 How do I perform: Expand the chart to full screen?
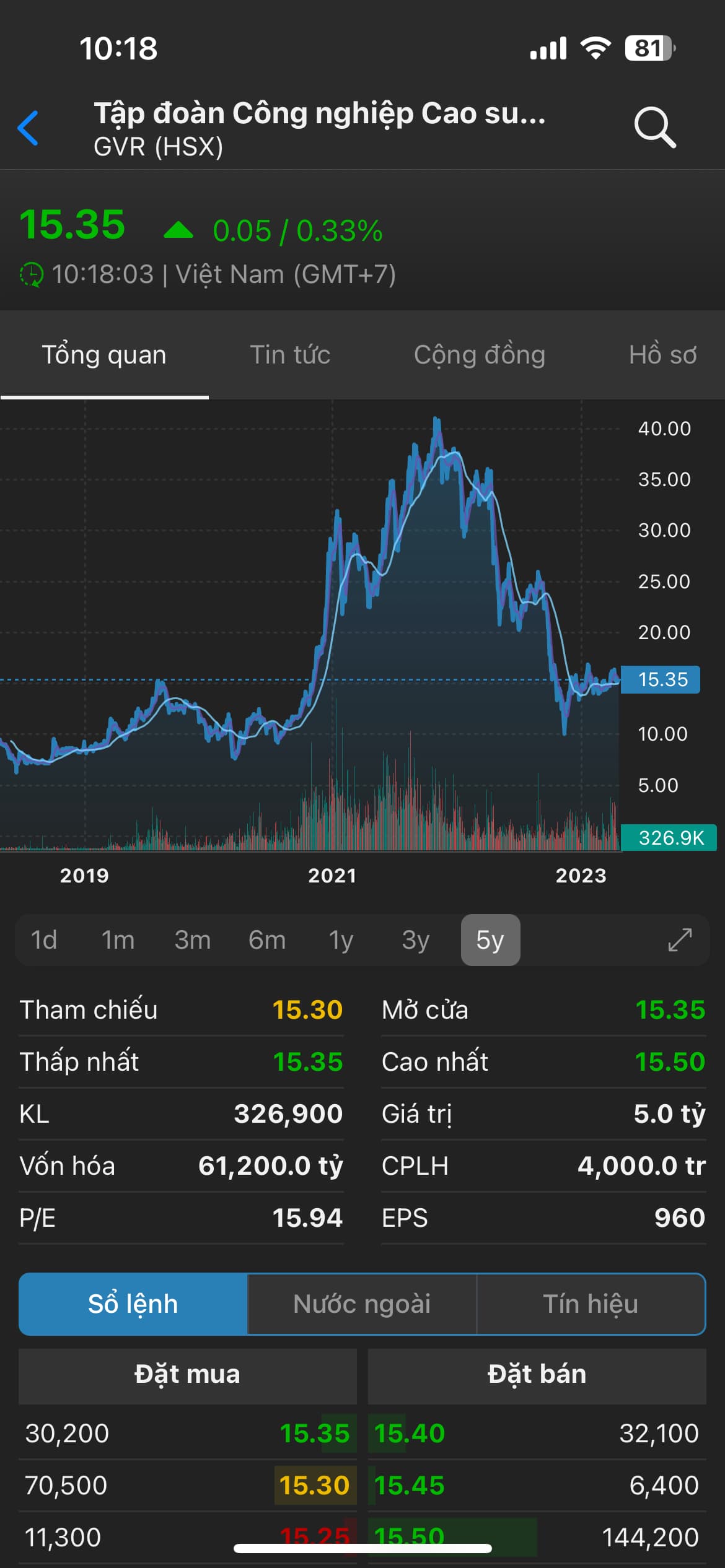[x=680, y=940]
